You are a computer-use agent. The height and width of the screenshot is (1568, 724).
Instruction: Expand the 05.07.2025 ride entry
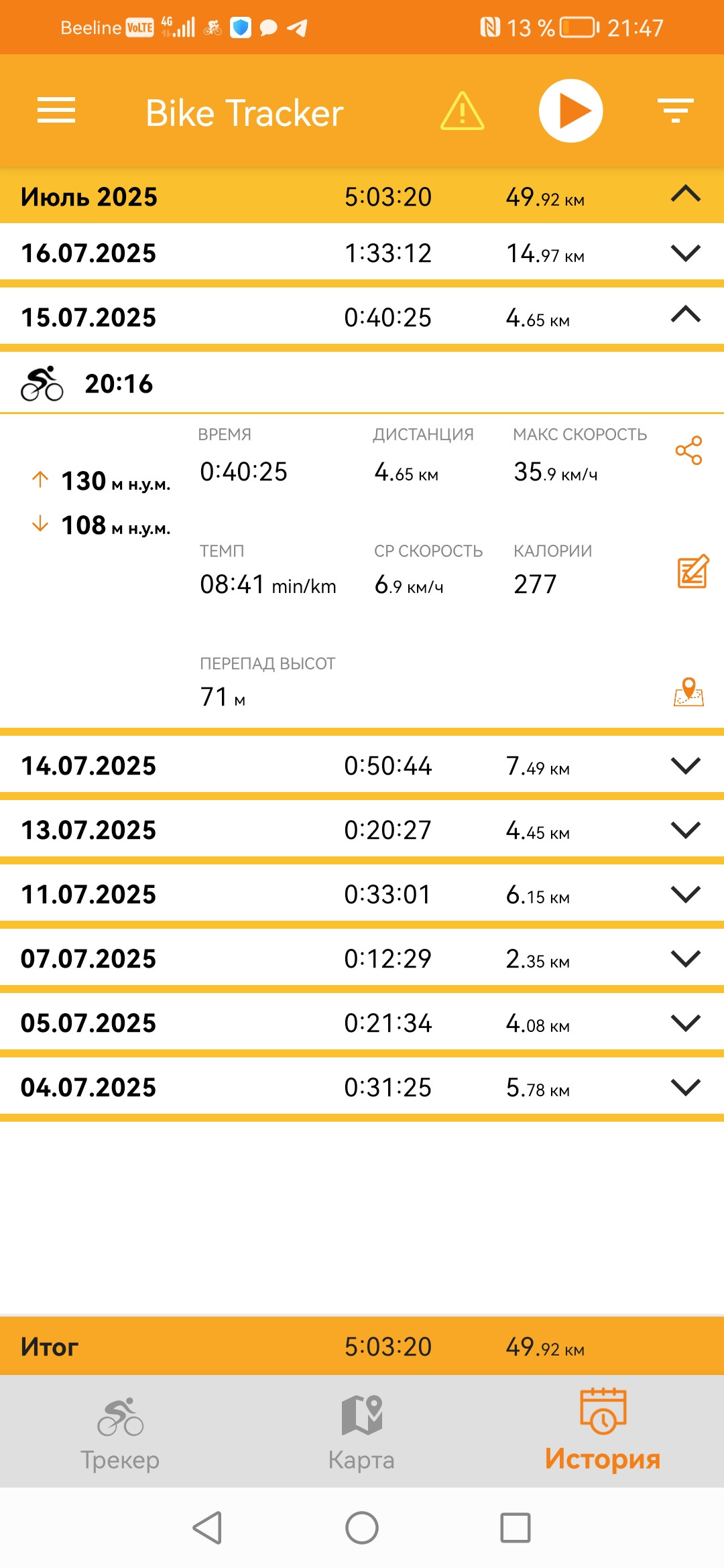pyautogui.click(x=685, y=1023)
